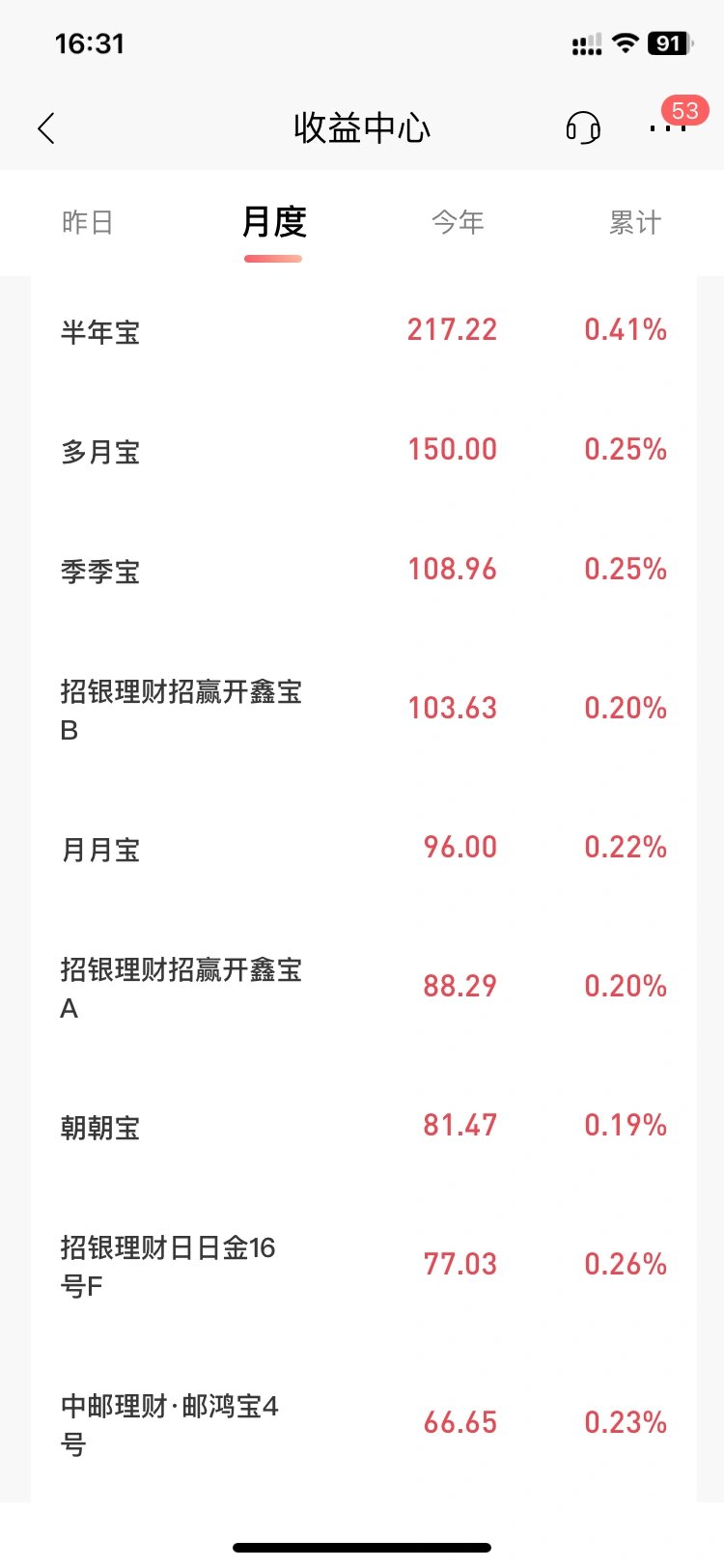Open the three-dot more menu
724x1568 pixels.
[667, 127]
